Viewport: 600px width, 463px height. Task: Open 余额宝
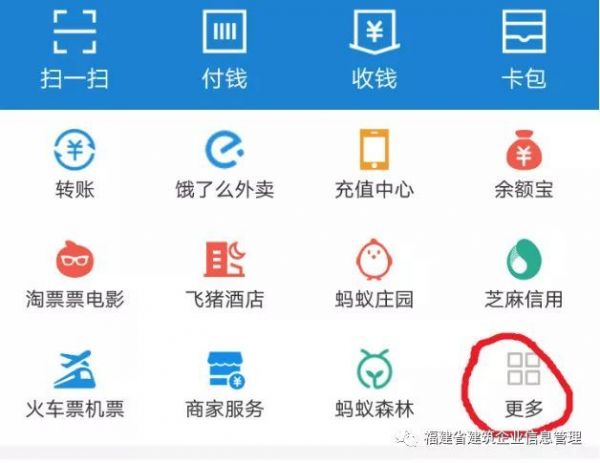523,163
